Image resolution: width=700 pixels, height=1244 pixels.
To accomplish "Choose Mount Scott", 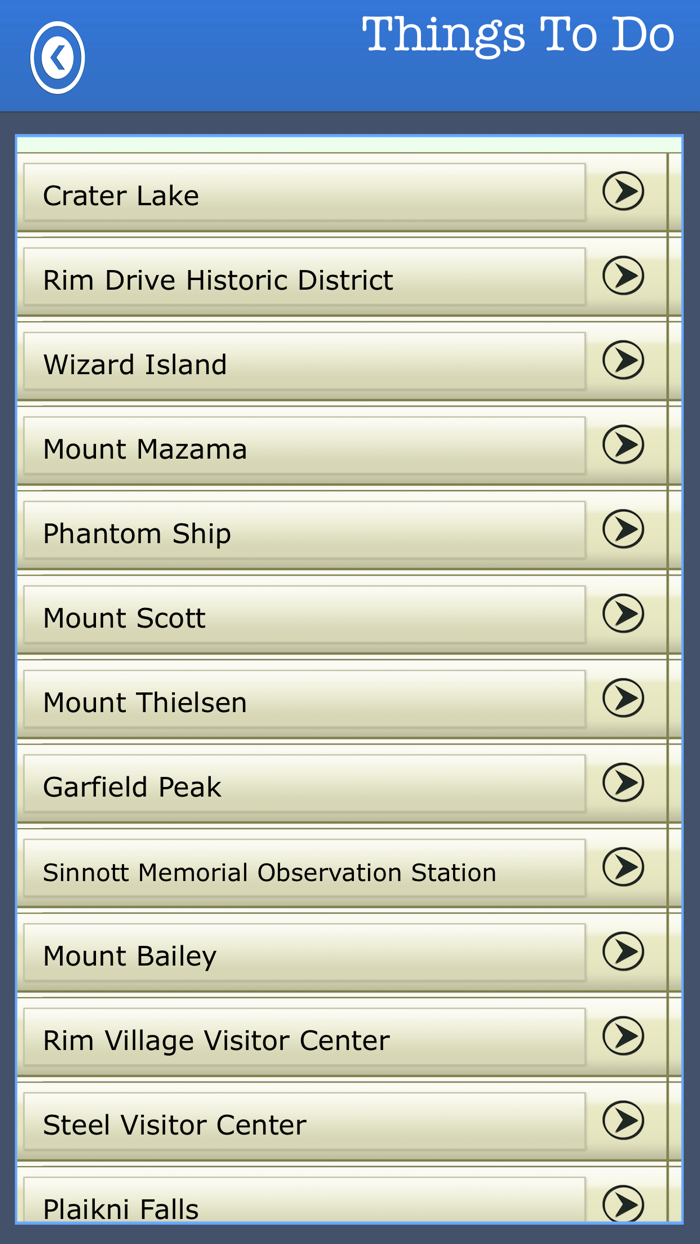I will (342, 615).
